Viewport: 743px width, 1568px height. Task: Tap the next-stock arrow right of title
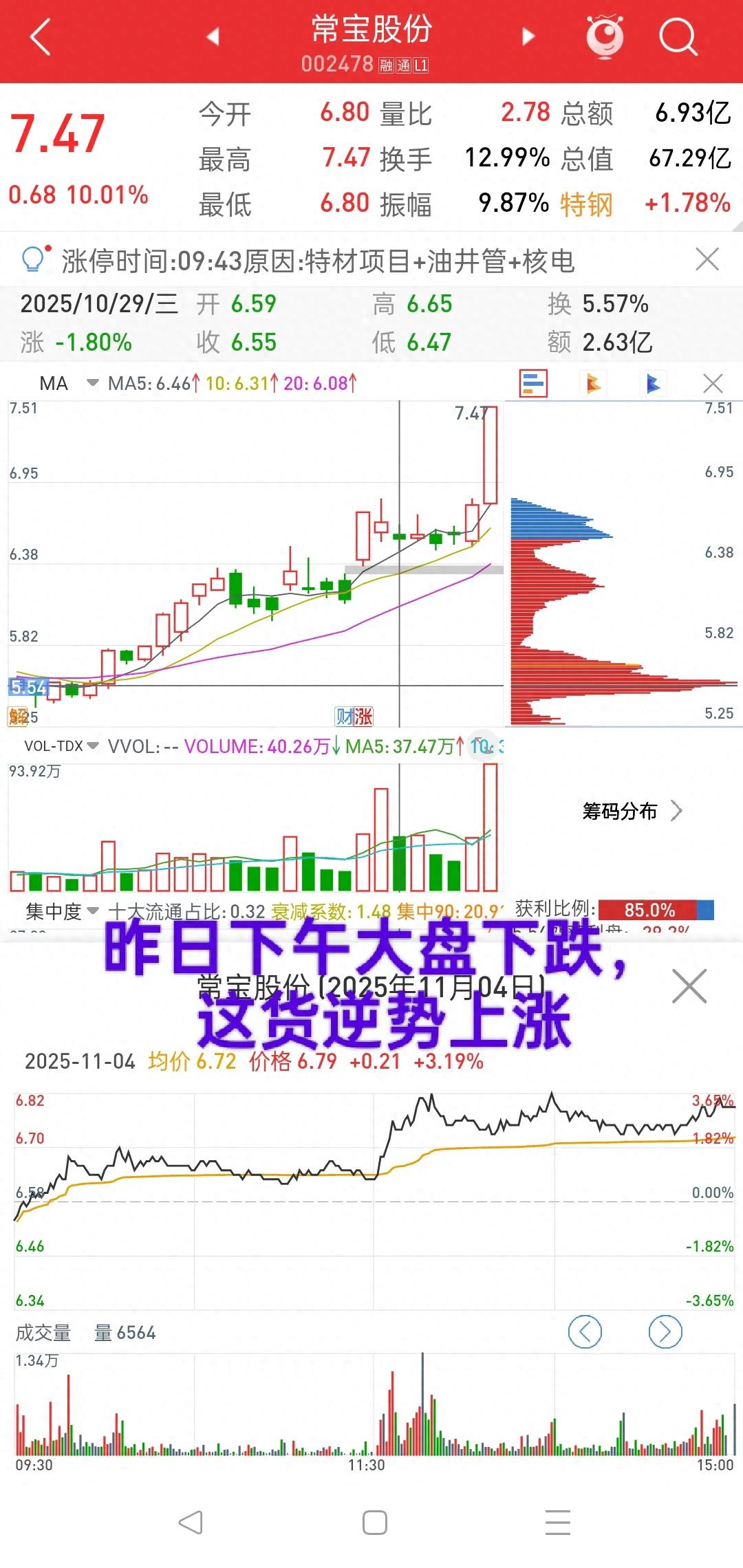528,36
